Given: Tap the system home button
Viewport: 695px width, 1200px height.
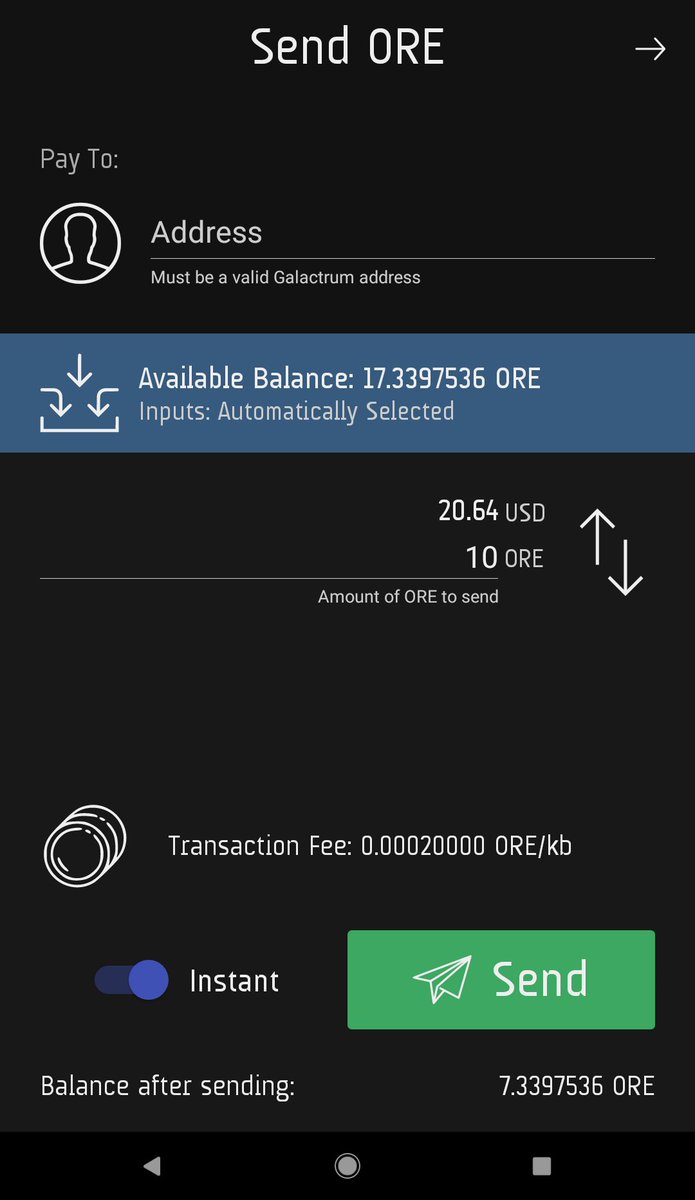Looking at the screenshot, I should pyautogui.click(x=347, y=1165).
